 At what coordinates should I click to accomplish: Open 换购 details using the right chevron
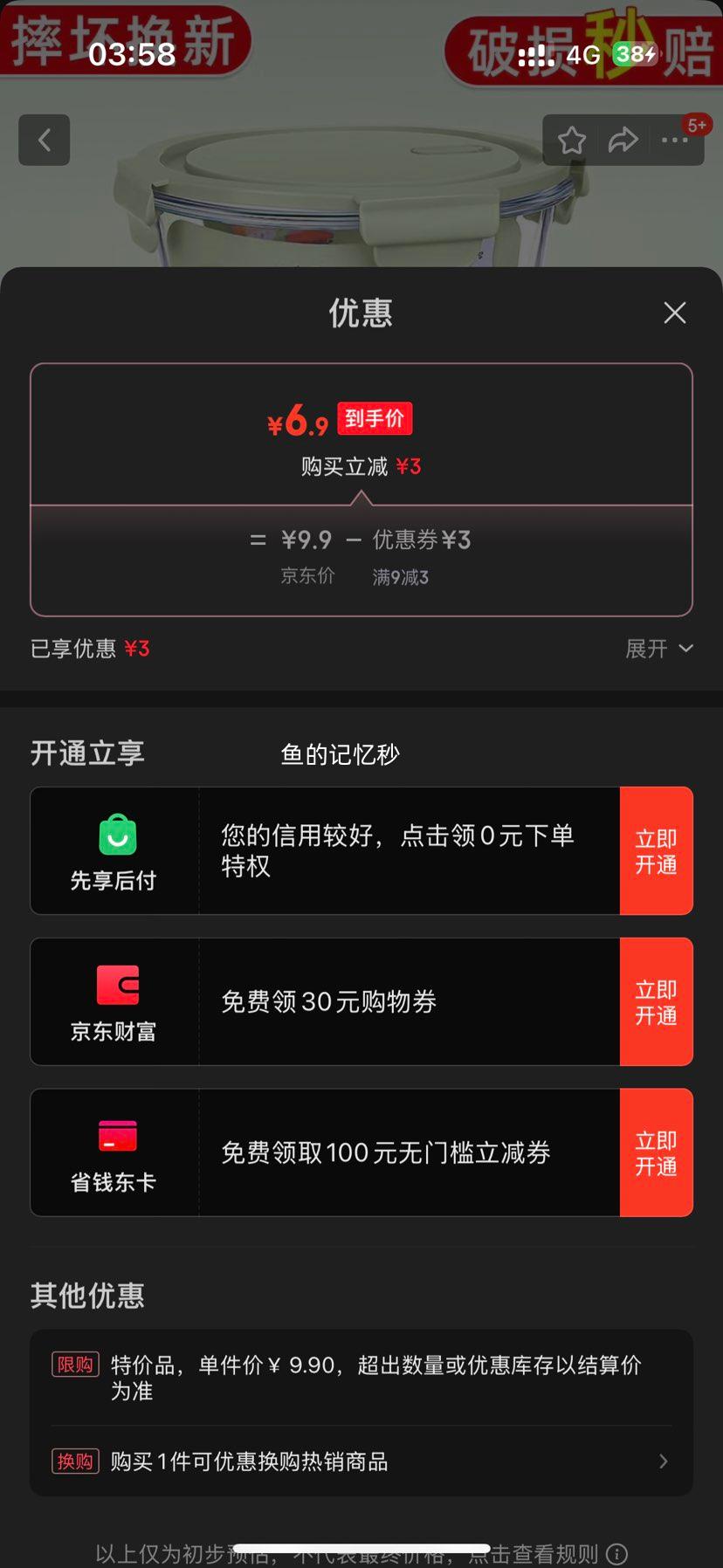(664, 1462)
